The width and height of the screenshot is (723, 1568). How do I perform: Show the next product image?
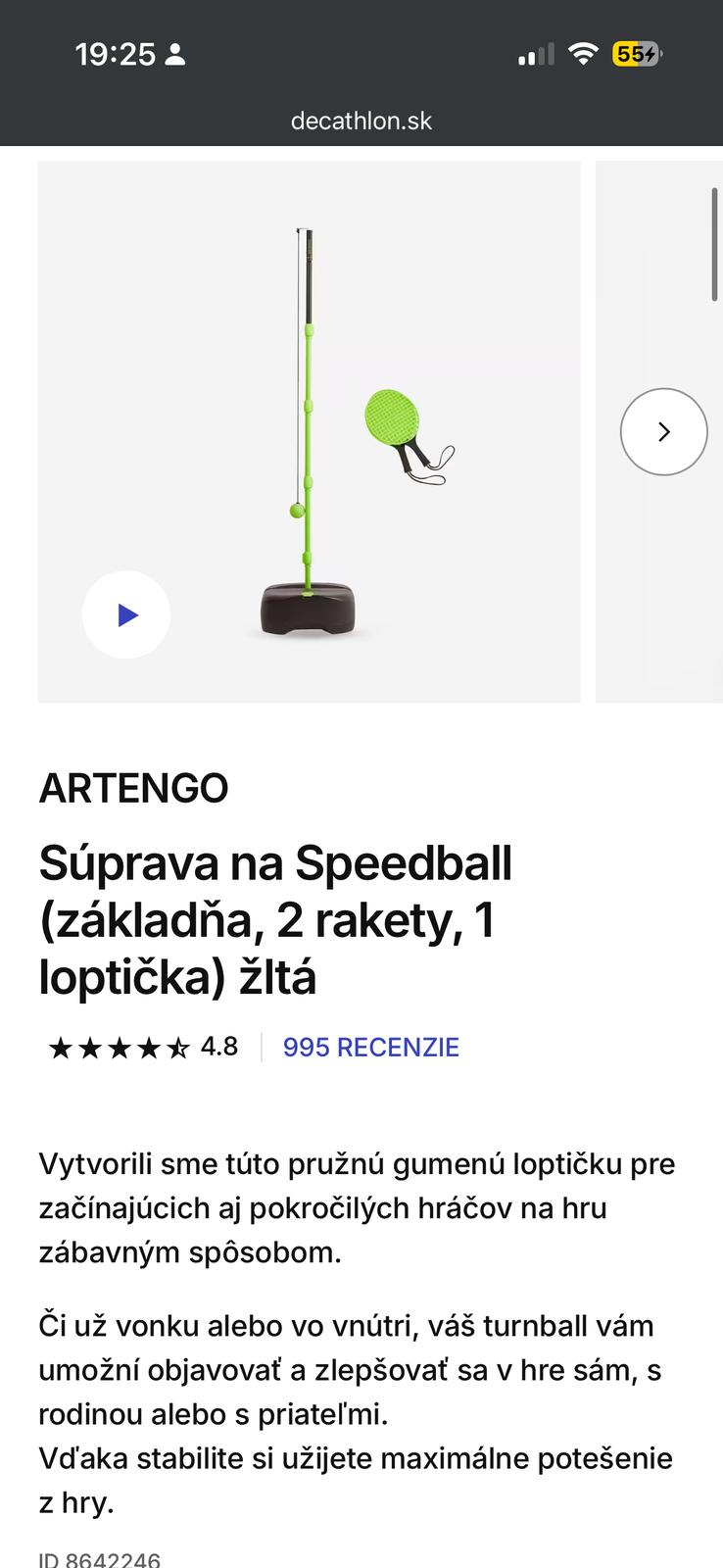pyautogui.click(x=663, y=431)
